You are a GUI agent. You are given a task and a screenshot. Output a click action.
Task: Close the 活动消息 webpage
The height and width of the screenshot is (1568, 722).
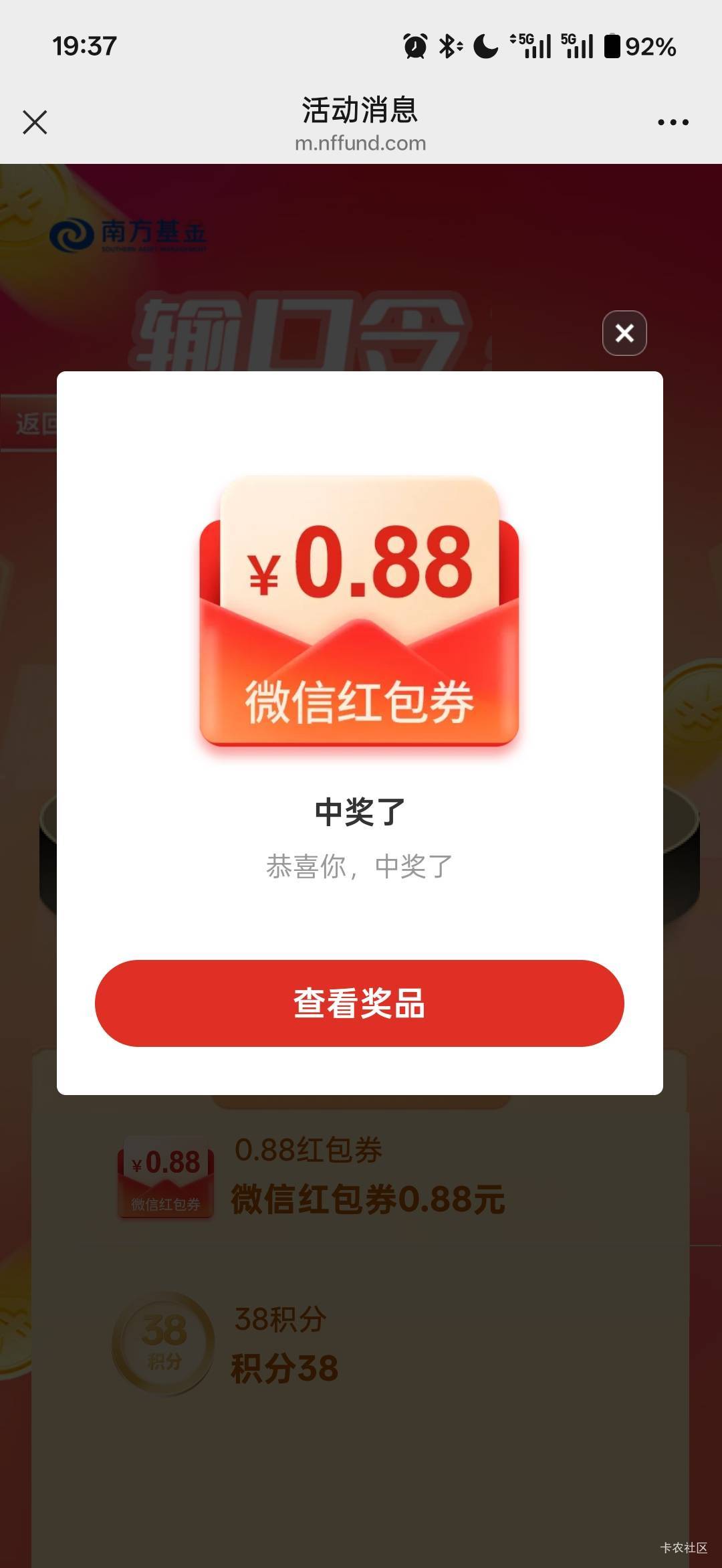(35, 122)
